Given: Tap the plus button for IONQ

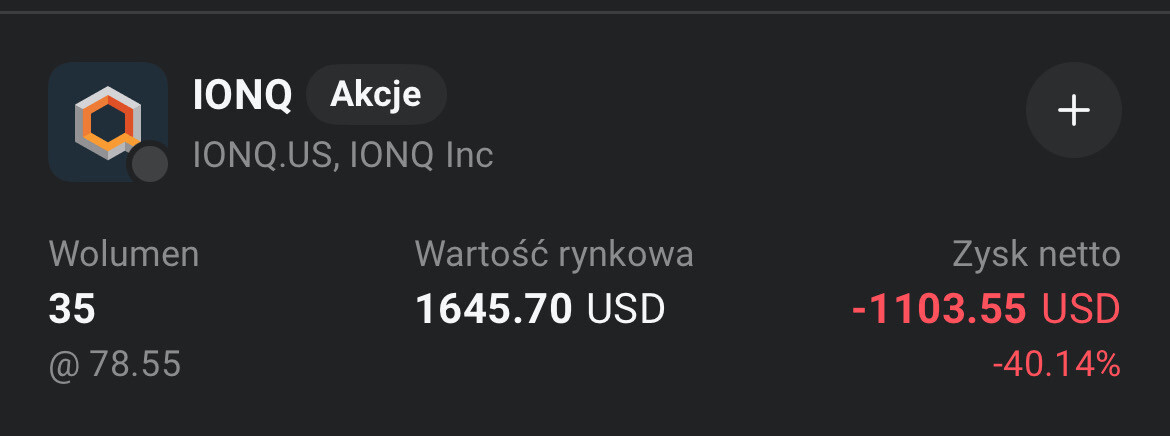Looking at the screenshot, I should click(x=1073, y=111).
